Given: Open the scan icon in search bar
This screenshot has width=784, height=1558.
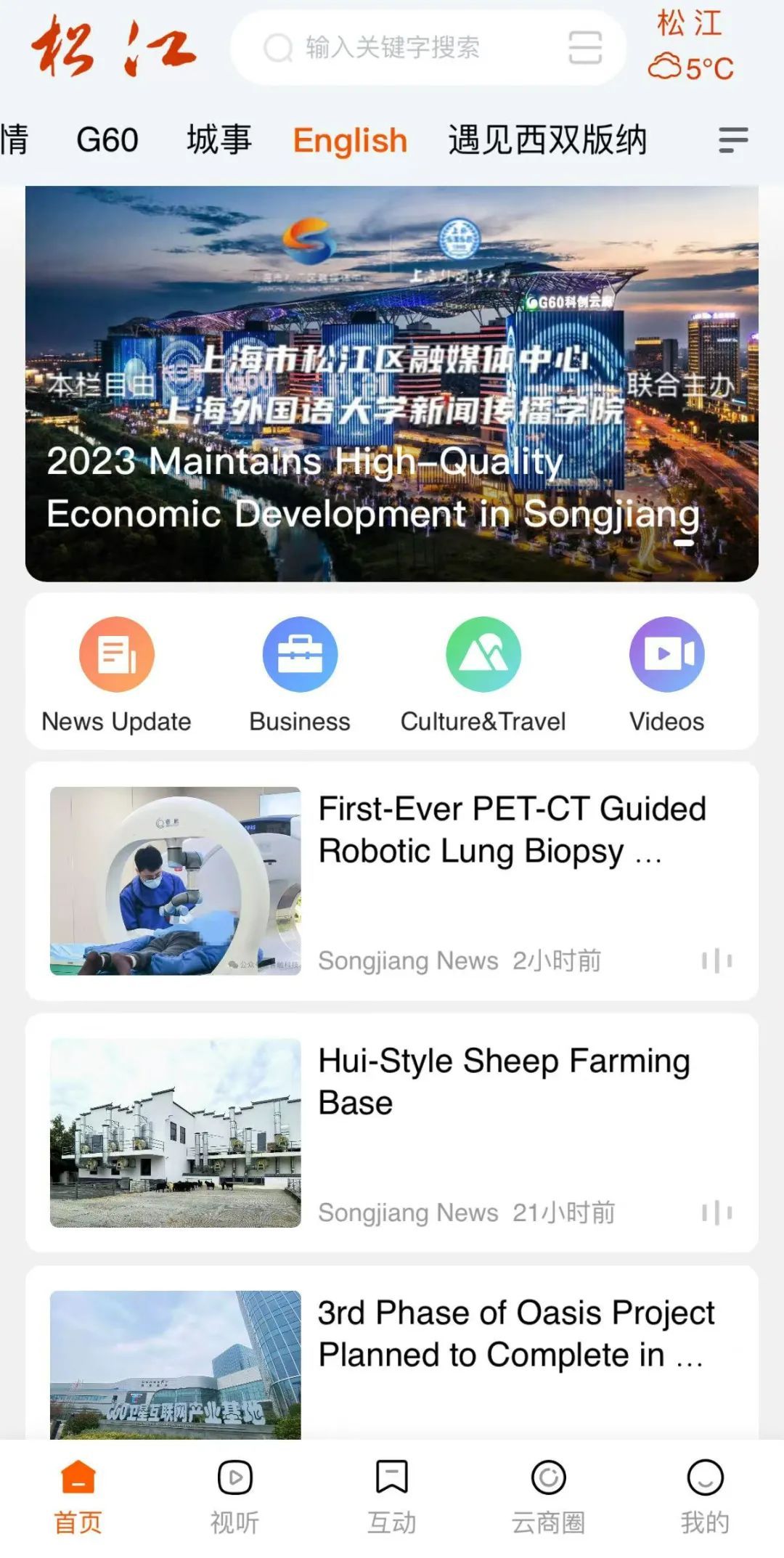Looking at the screenshot, I should pyautogui.click(x=584, y=48).
